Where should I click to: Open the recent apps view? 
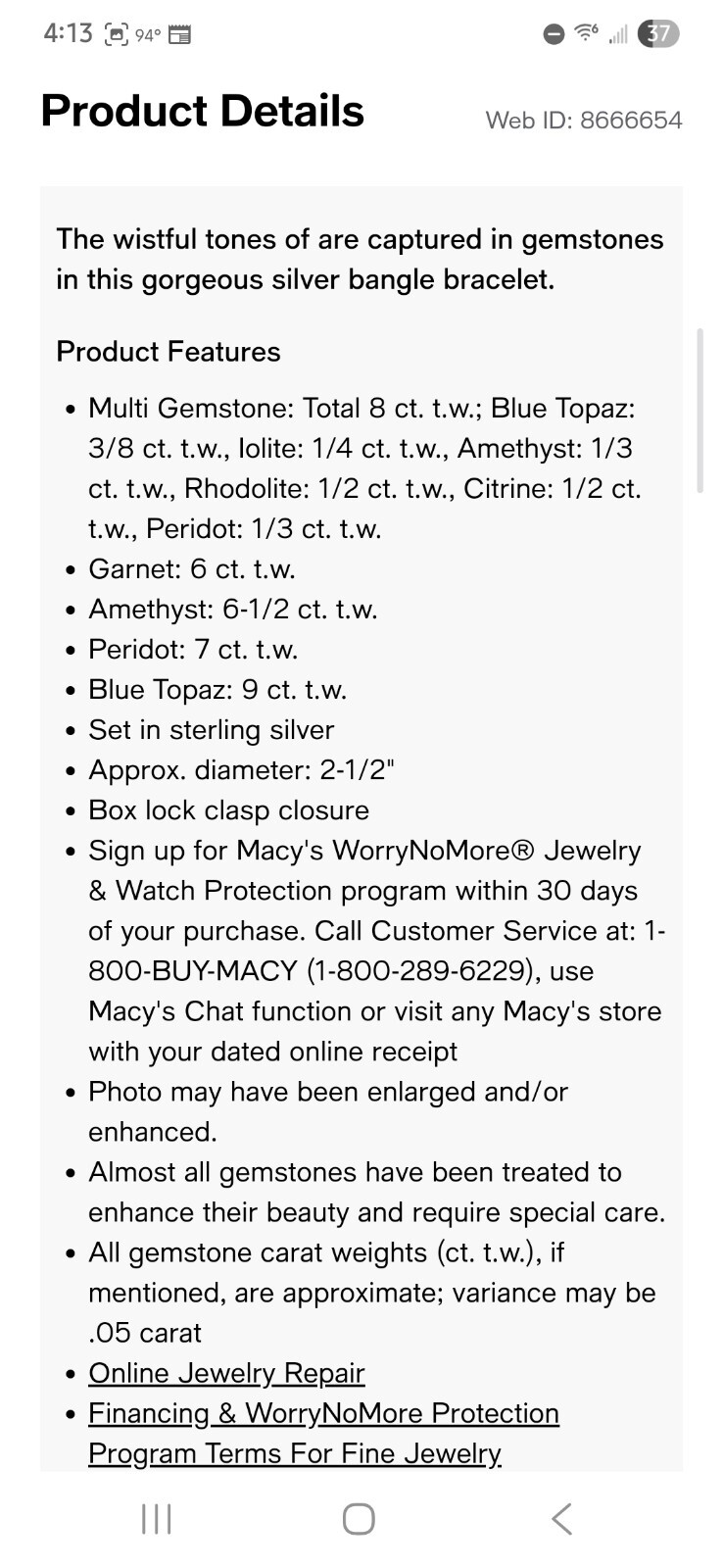[x=157, y=1519]
